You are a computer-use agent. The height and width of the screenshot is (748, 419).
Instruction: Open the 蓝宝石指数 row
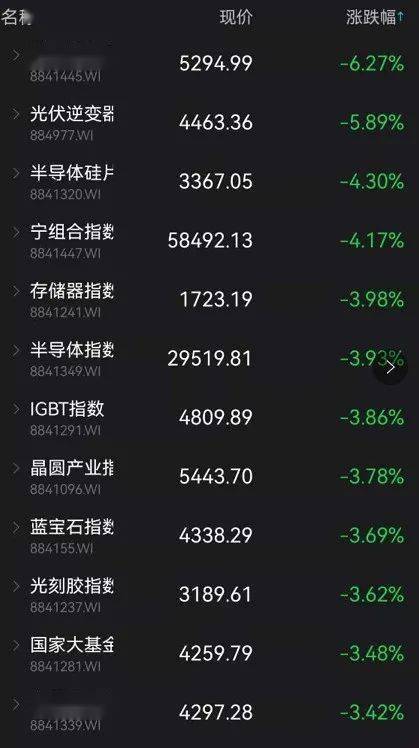[x=210, y=536]
